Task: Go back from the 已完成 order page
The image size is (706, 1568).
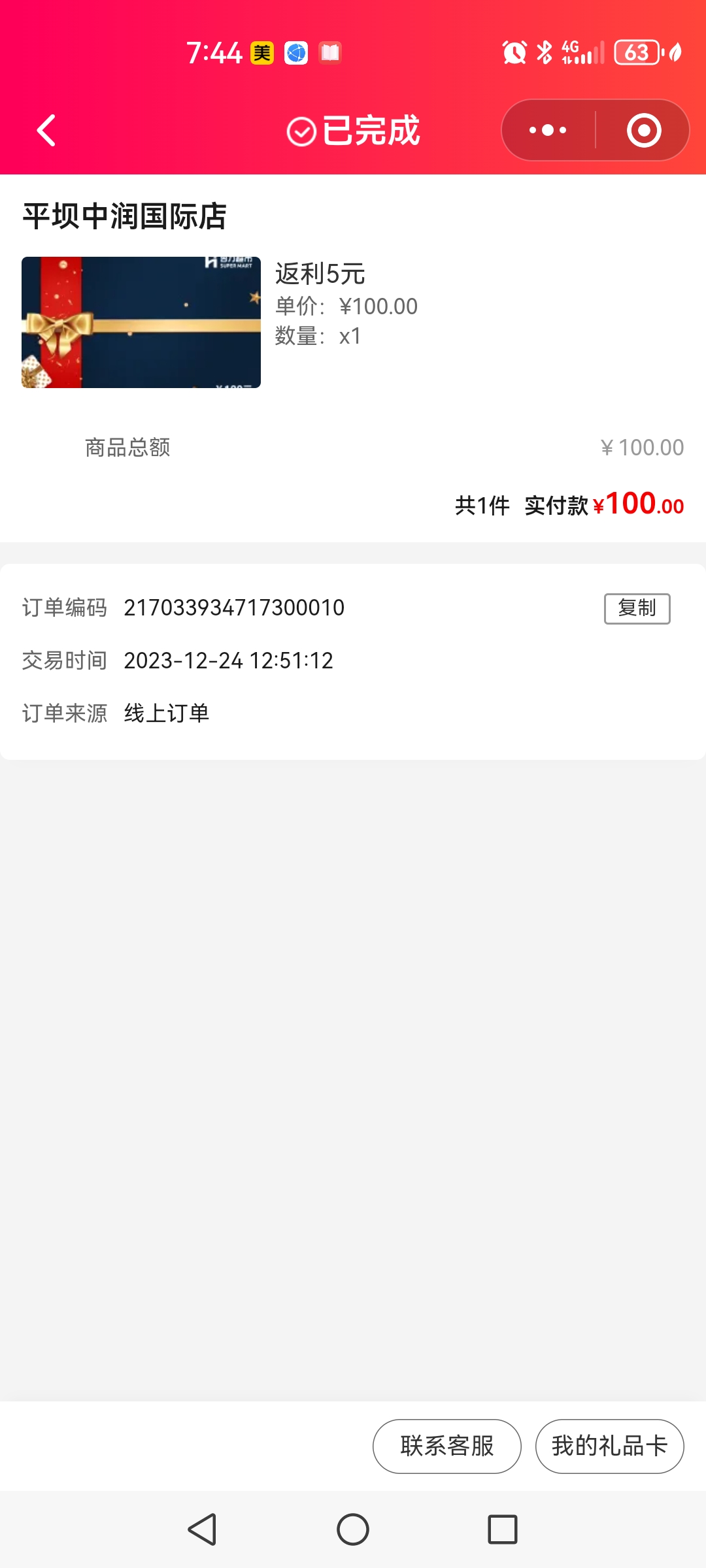Action: (x=46, y=131)
